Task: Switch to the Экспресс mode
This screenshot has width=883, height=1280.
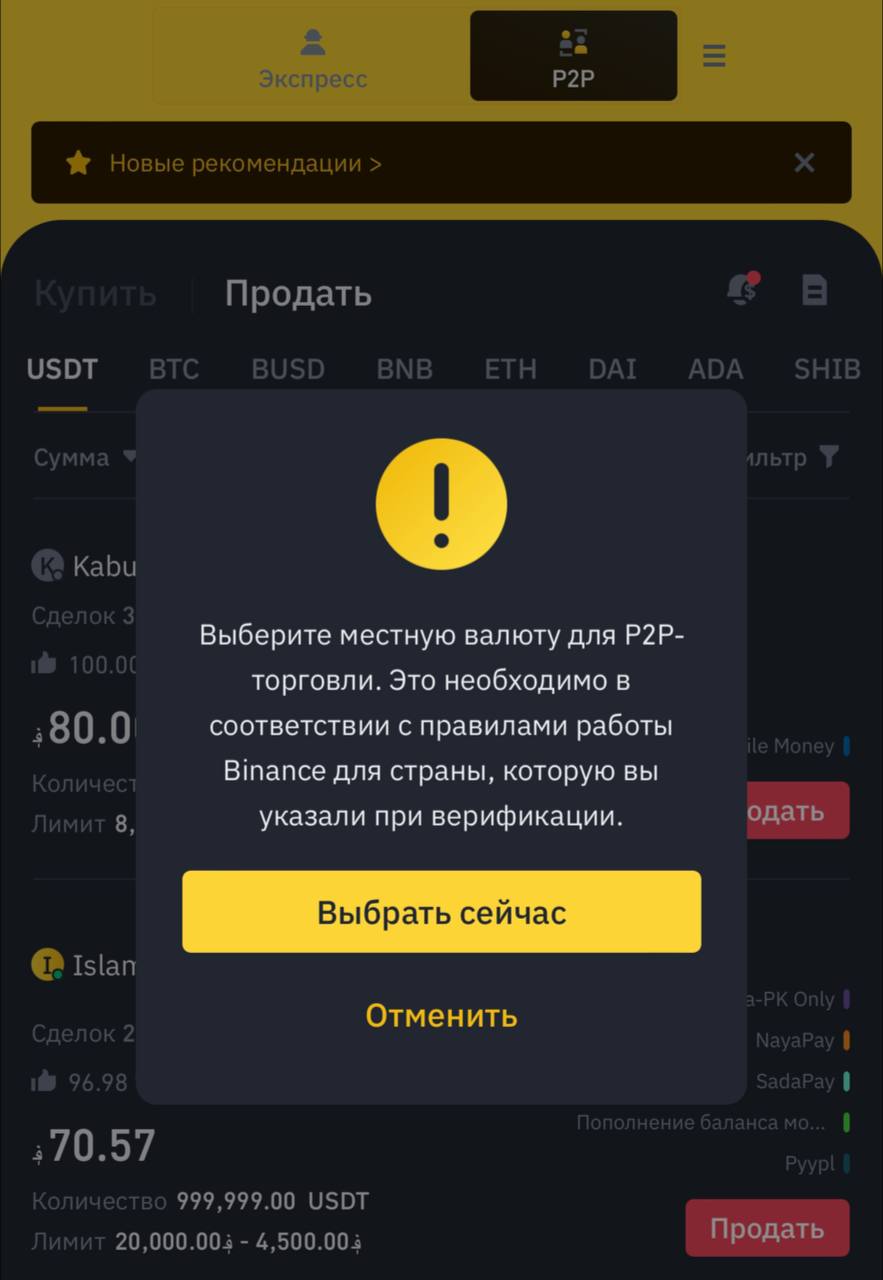Action: 312,58
